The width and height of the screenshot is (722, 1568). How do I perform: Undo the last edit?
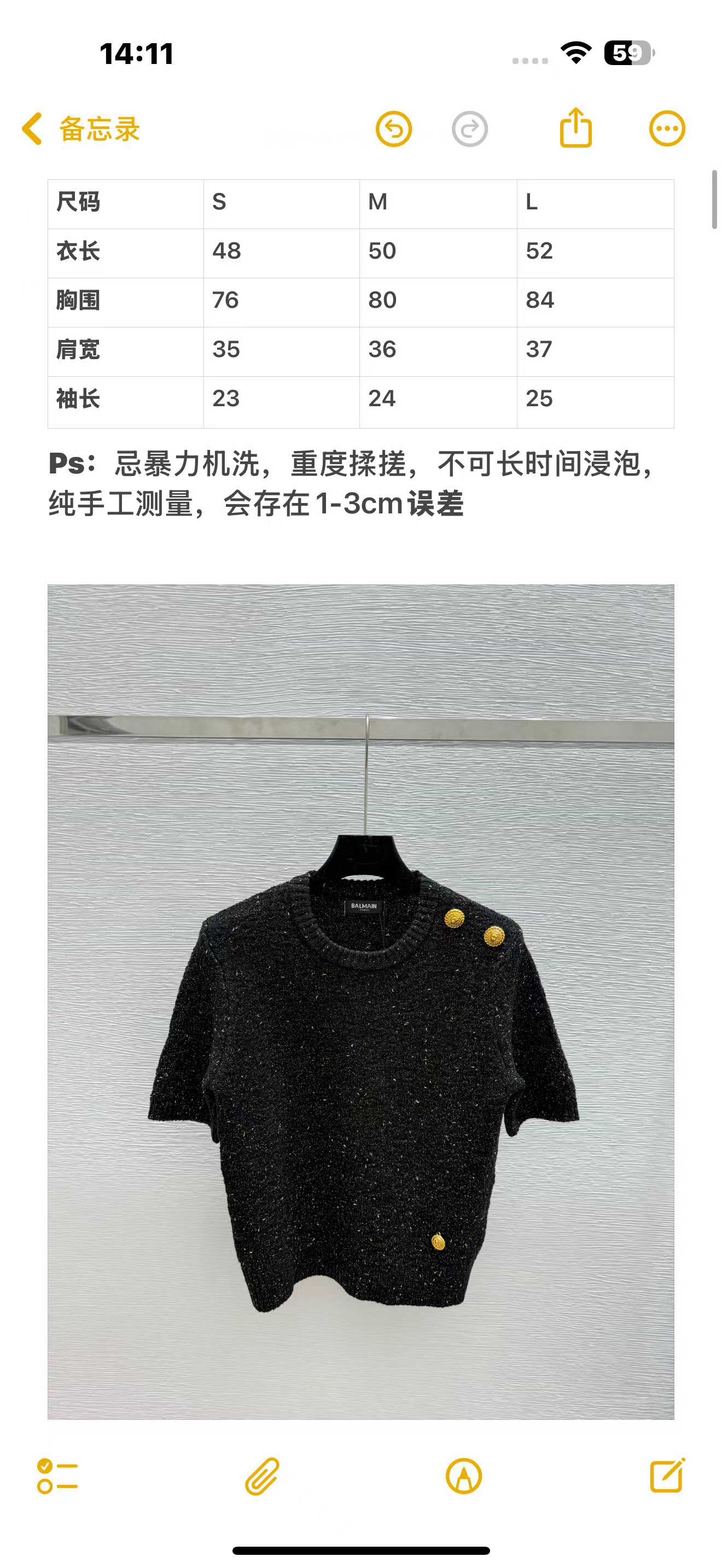pyautogui.click(x=393, y=129)
